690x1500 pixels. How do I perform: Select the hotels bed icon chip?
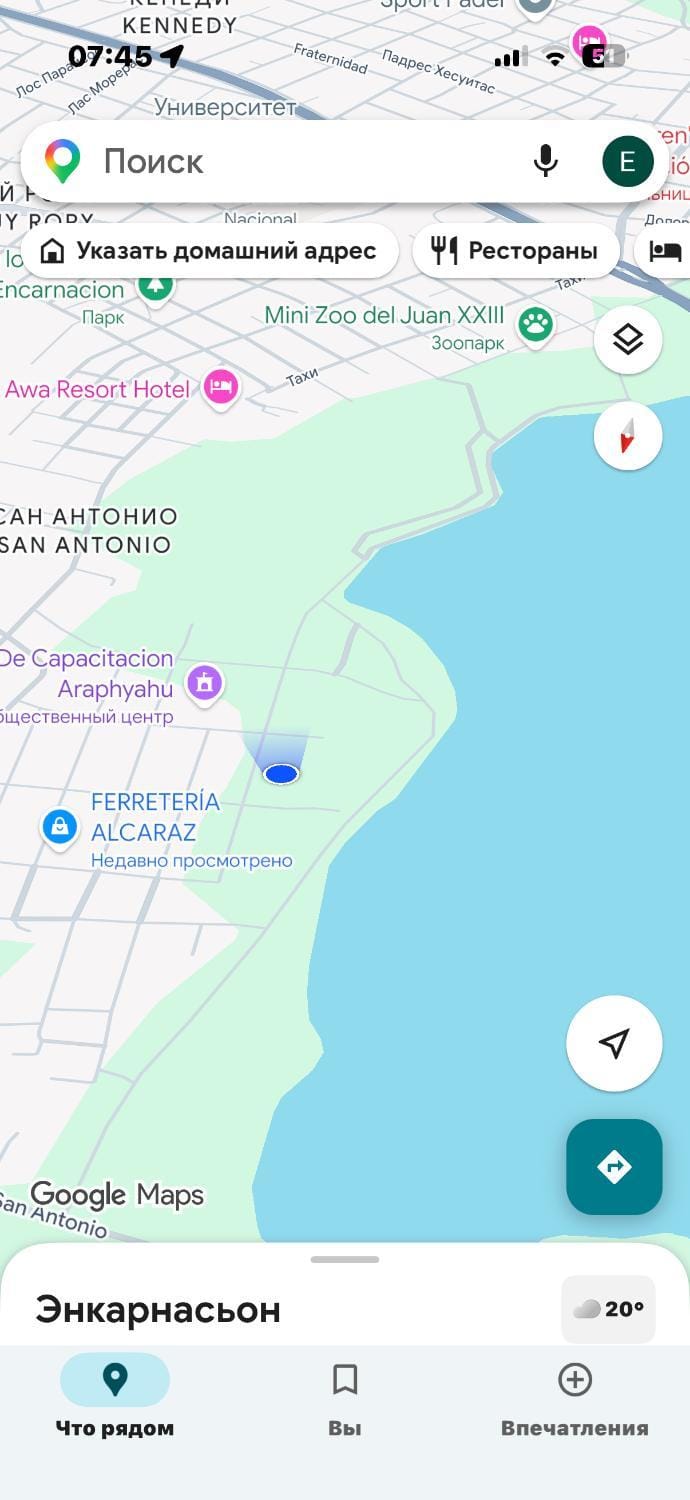tap(664, 250)
